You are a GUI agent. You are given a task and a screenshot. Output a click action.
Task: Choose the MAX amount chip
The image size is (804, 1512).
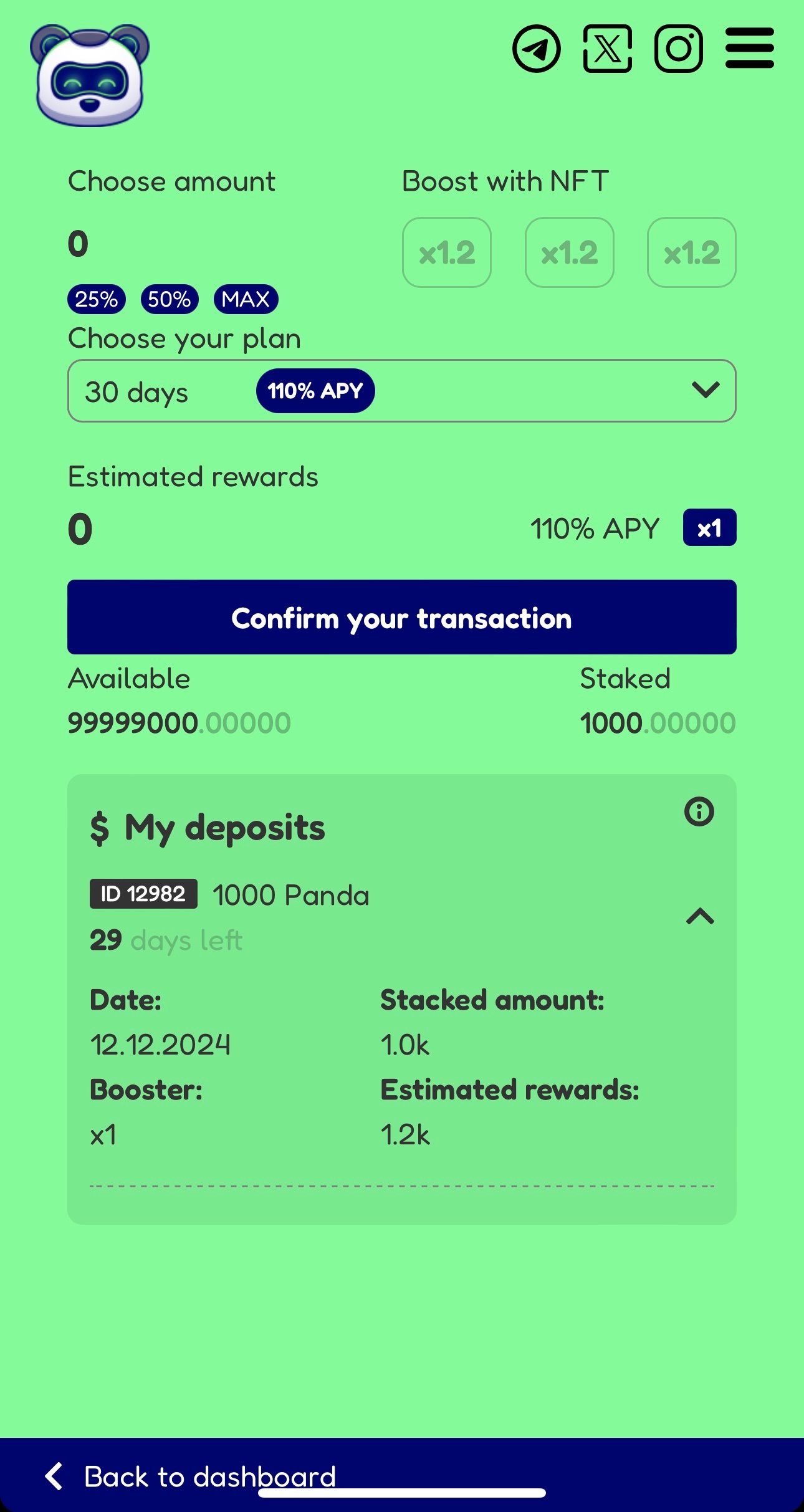point(246,299)
